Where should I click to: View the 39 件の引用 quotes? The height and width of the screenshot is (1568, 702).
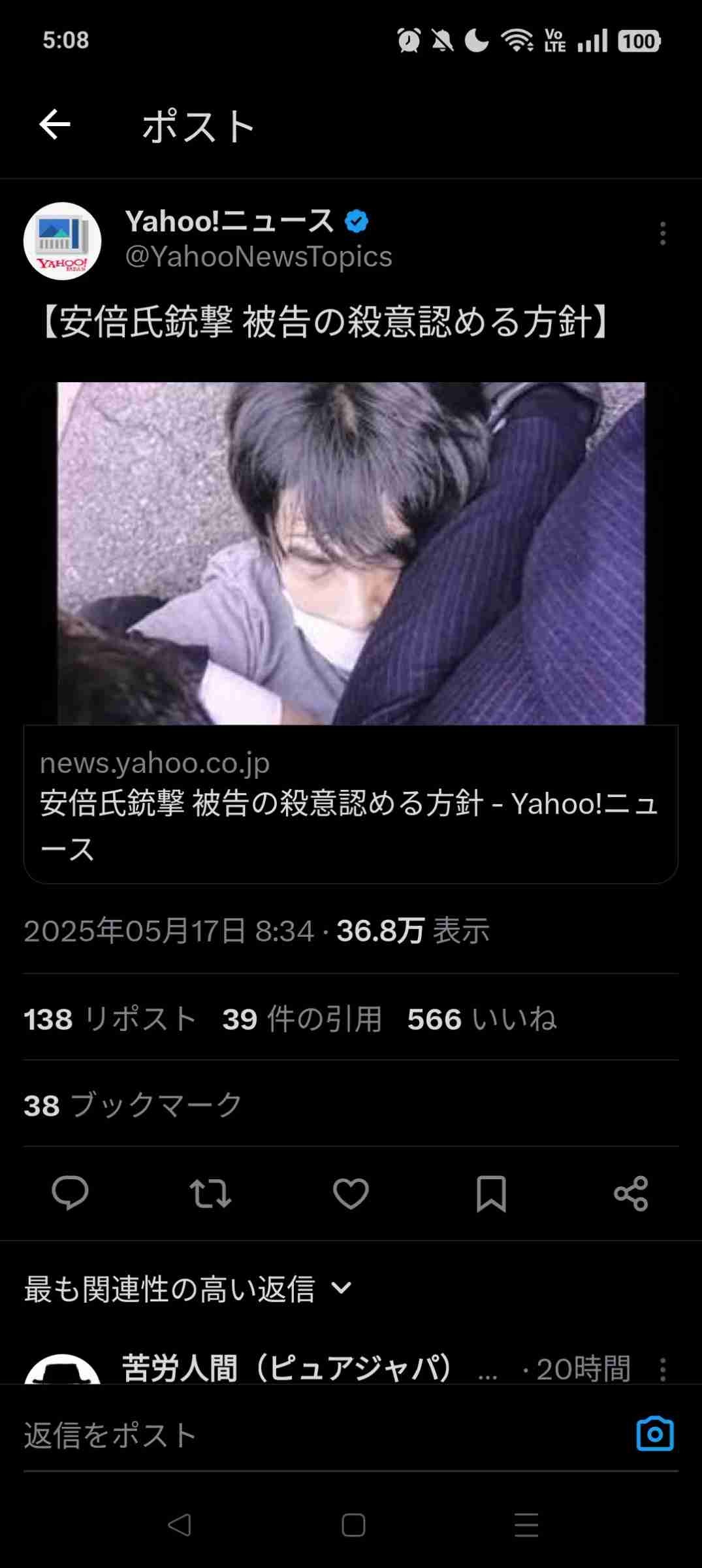pos(302,1019)
